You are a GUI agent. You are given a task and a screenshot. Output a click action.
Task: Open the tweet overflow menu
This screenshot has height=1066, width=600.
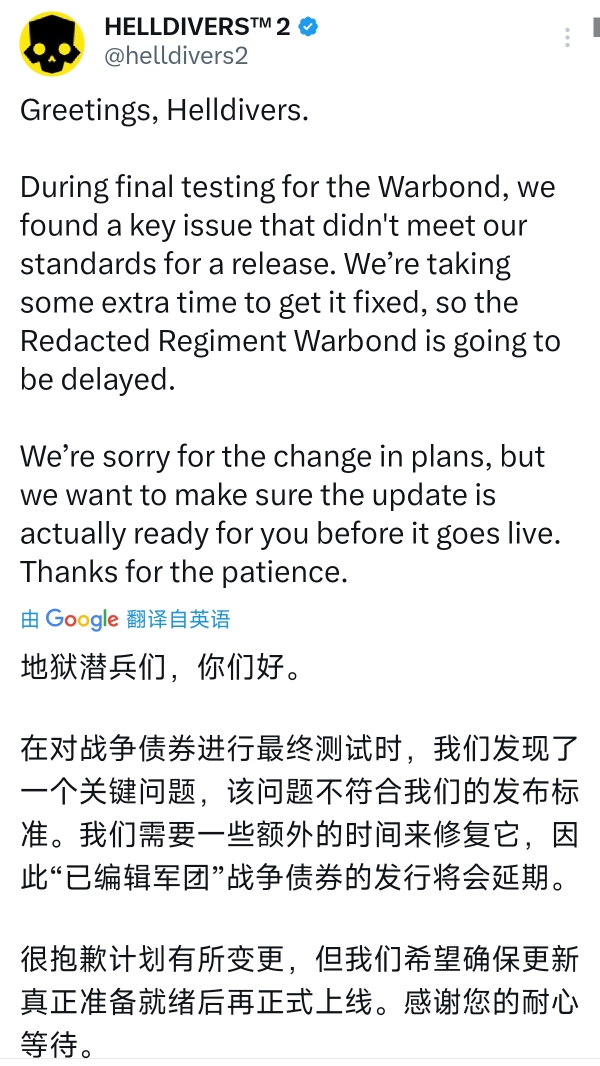point(567,38)
